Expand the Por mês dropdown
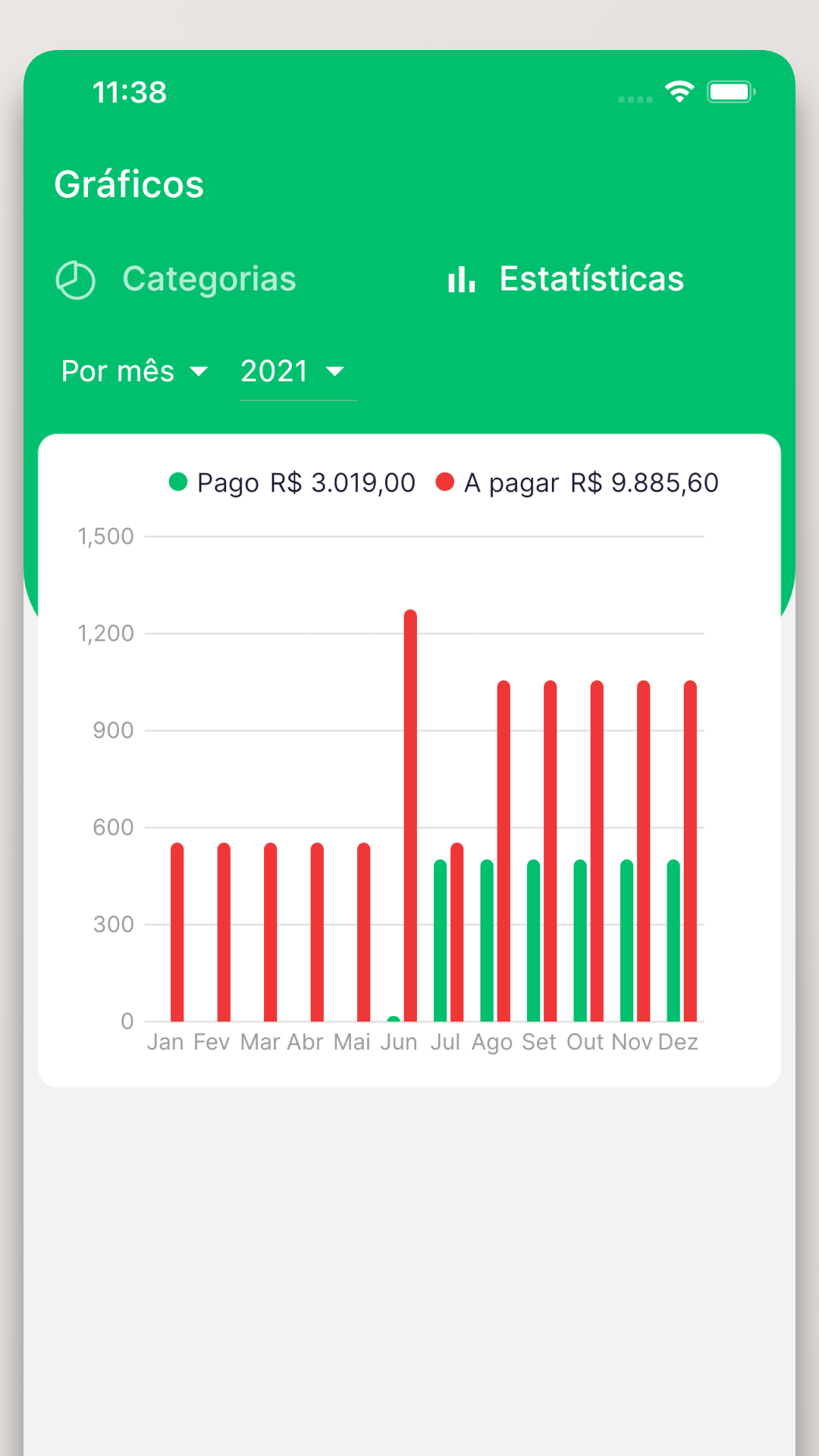Image resolution: width=819 pixels, height=1456 pixels. [x=134, y=372]
